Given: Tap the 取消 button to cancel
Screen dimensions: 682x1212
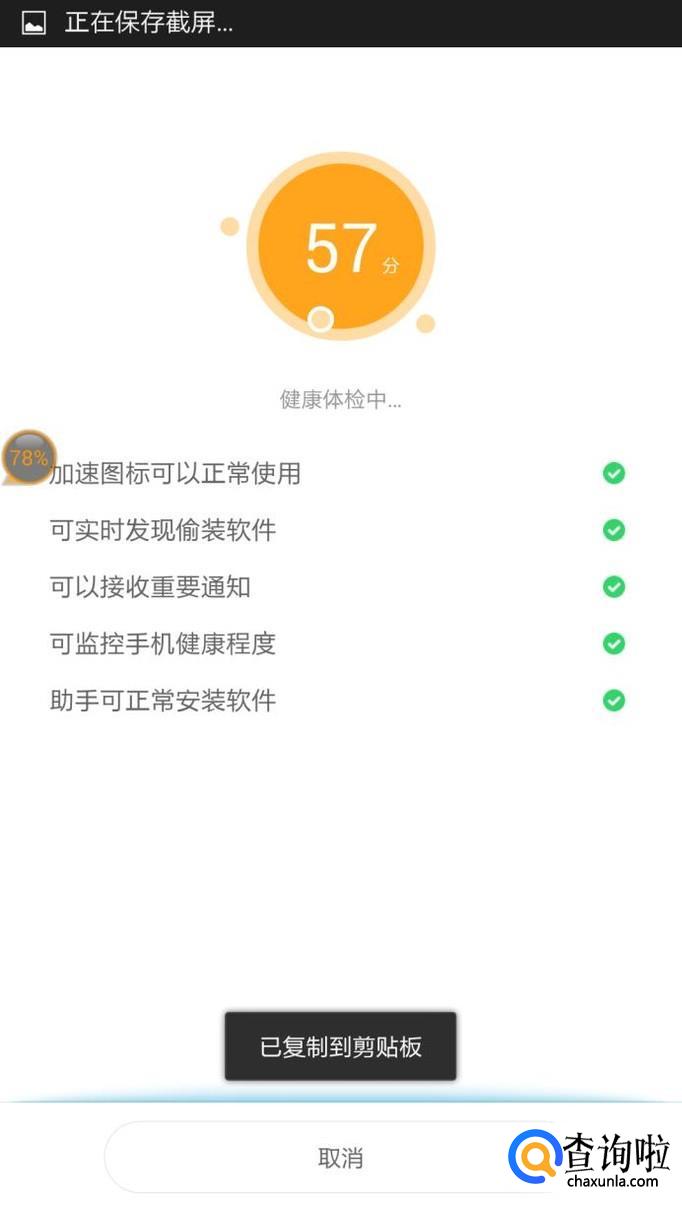Looking at the screenshot, I should [340, 1158].
